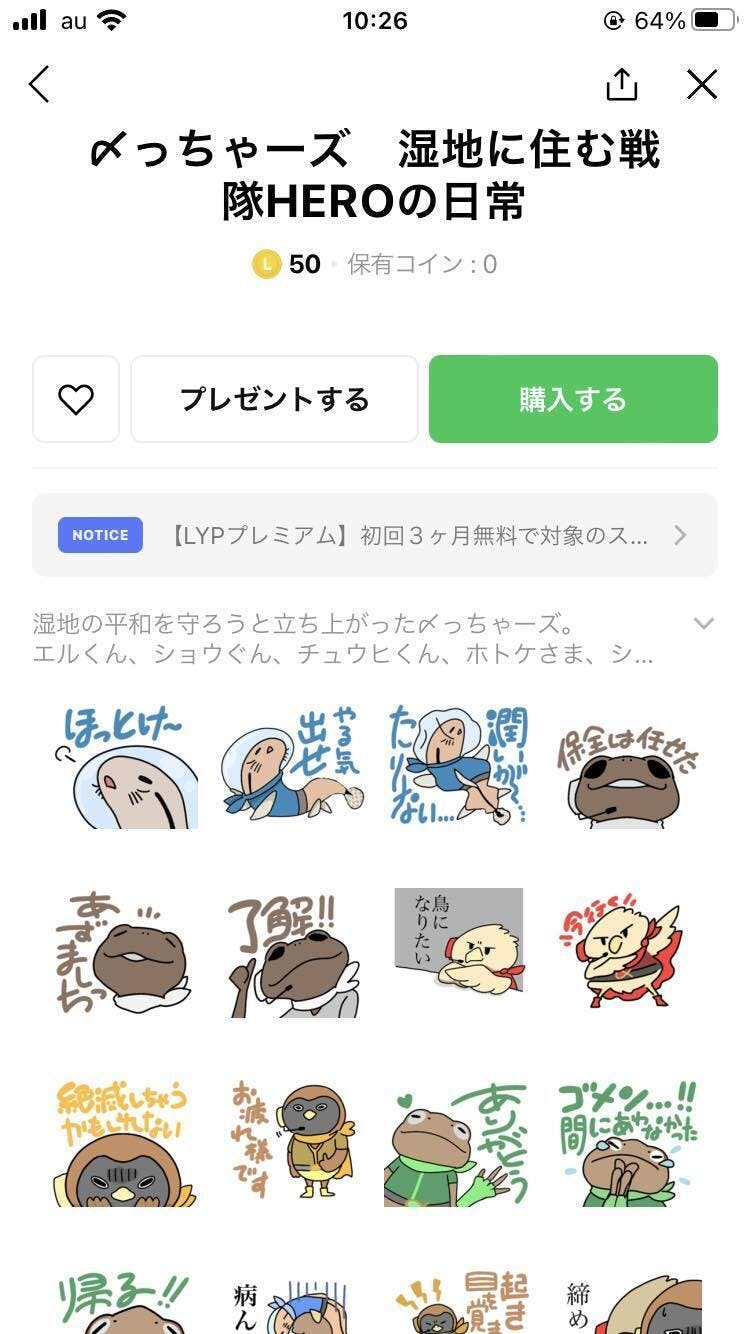Share this sticker set
750x1334 pixels.
tap(621, 85)
